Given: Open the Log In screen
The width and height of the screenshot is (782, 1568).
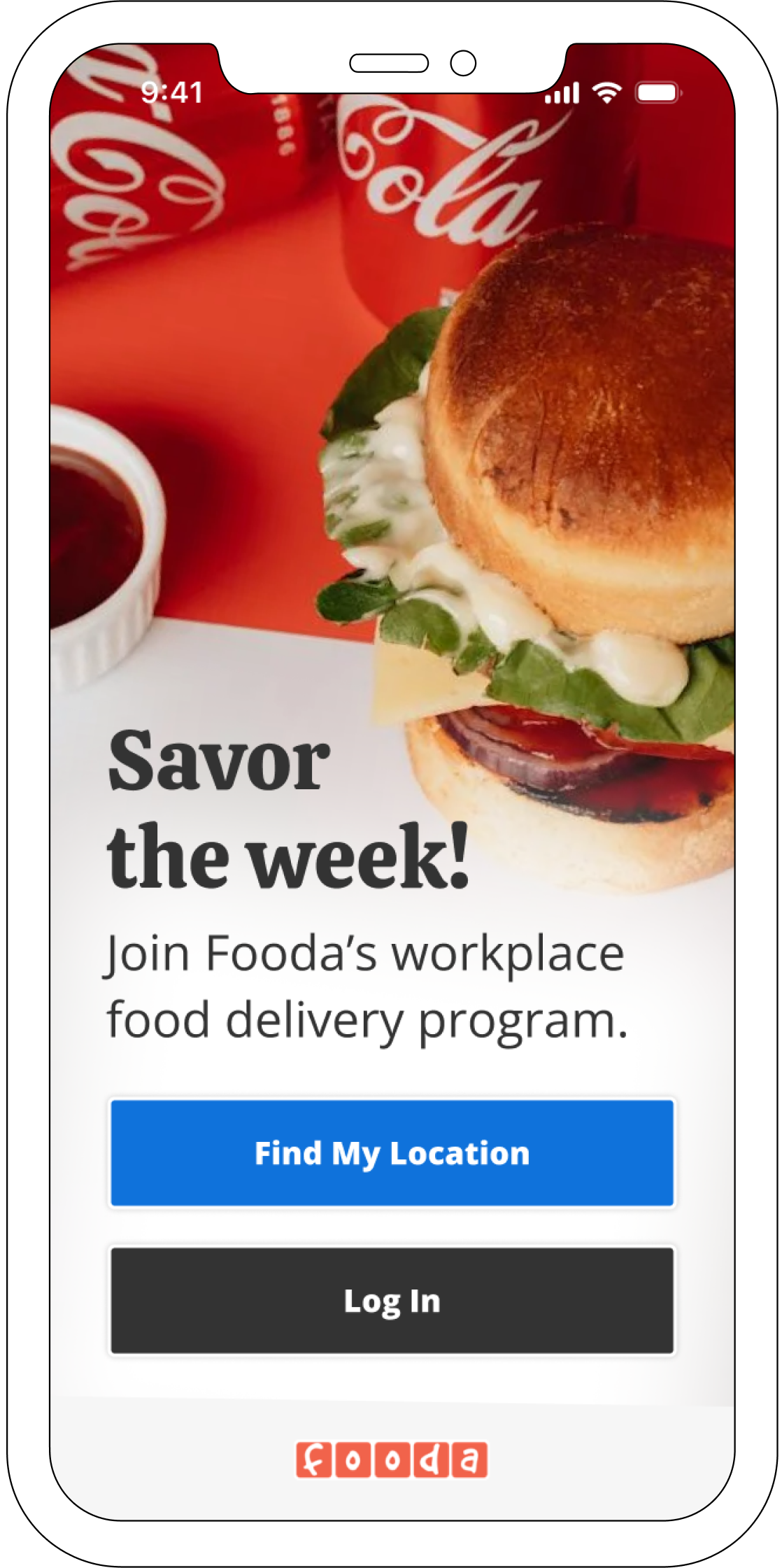Looking at the screenshot, I should click(x=392, y=1301).
